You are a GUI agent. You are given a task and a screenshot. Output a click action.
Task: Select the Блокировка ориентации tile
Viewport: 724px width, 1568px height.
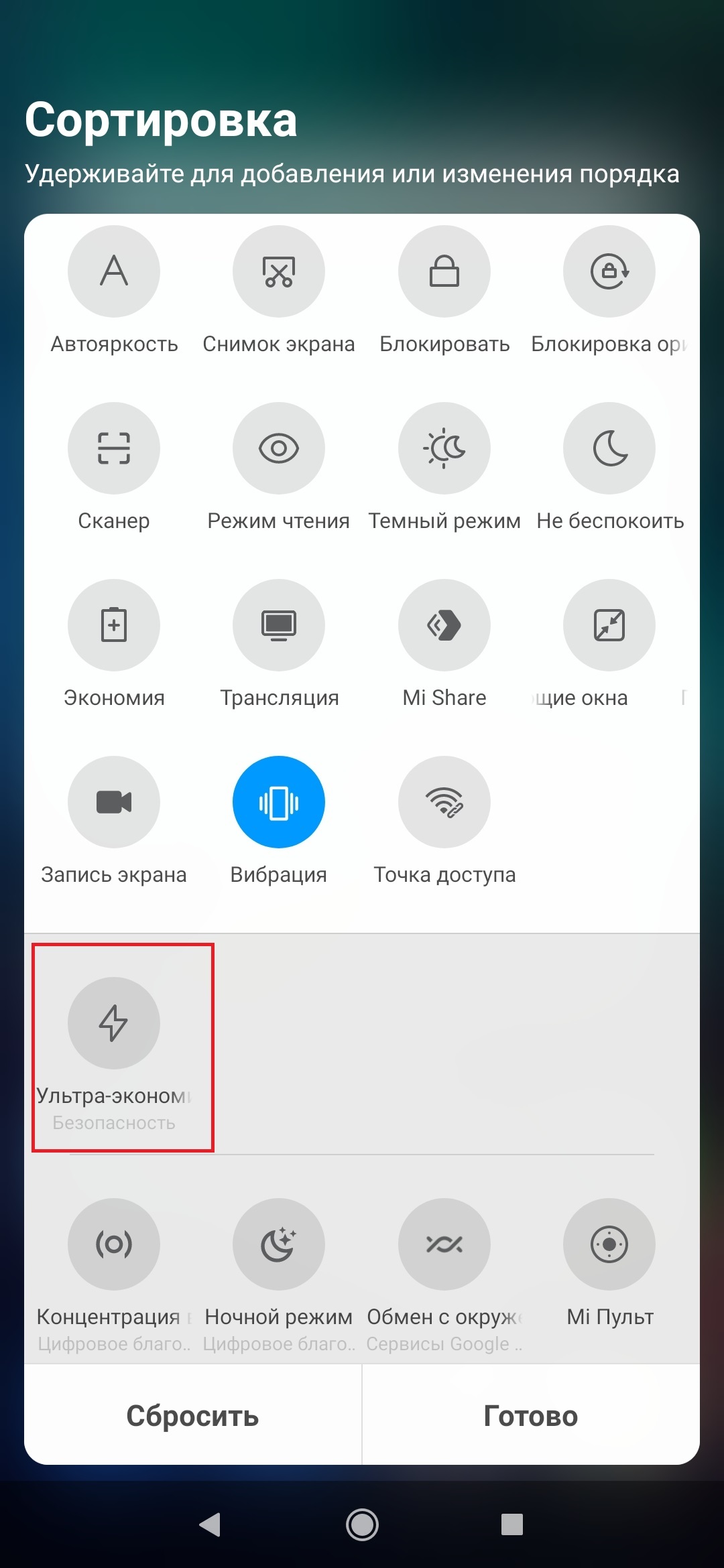point(609,271)
